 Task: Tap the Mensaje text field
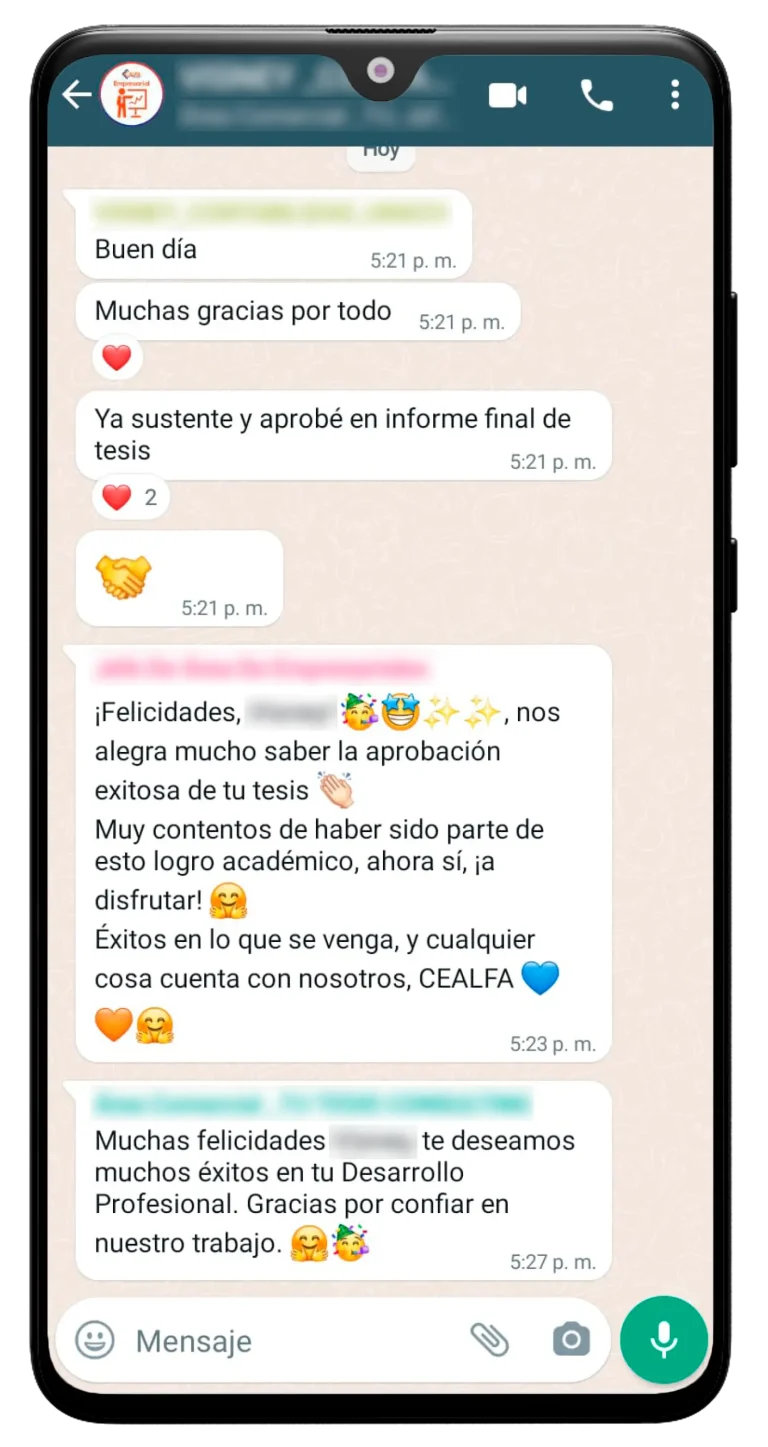[290, 1340]
